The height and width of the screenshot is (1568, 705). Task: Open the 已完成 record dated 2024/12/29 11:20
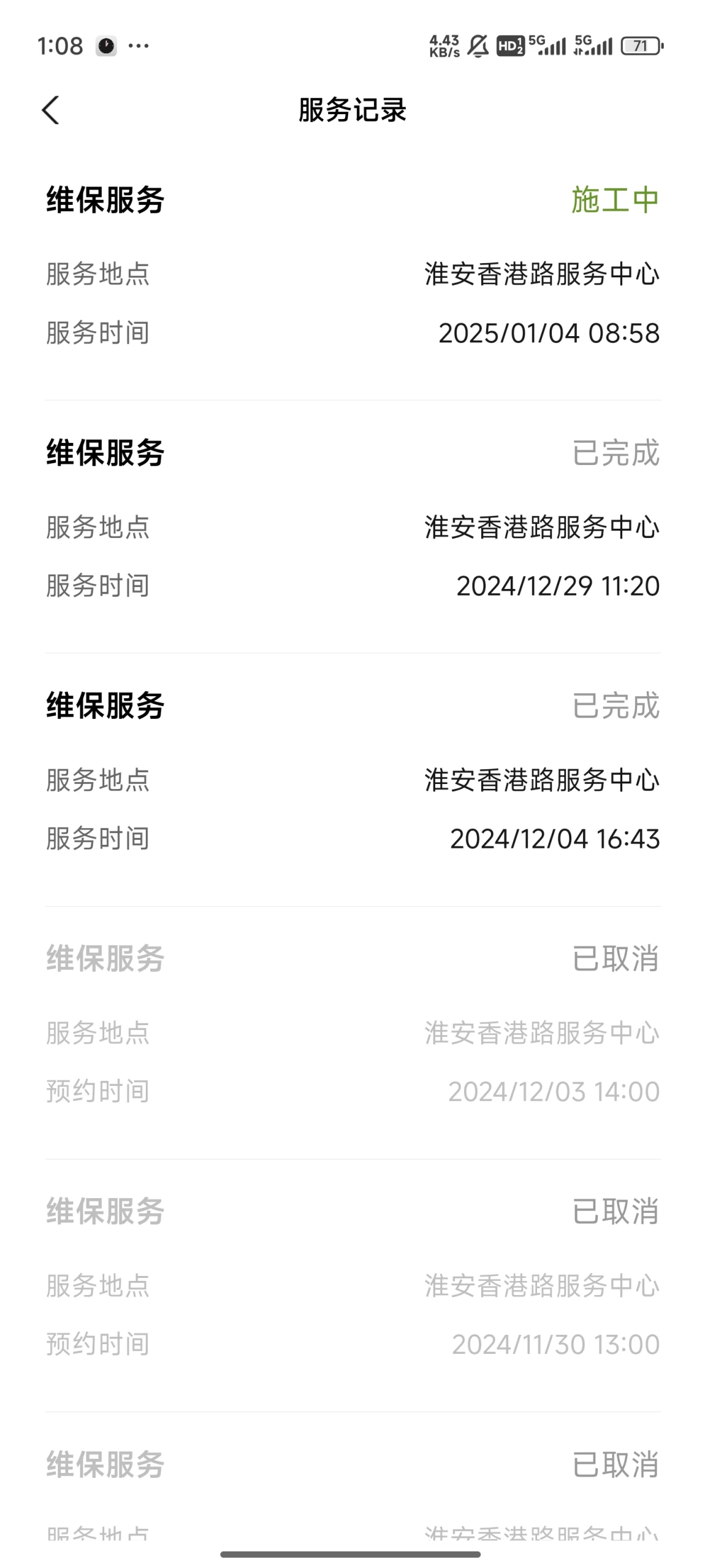pos(352,526)
